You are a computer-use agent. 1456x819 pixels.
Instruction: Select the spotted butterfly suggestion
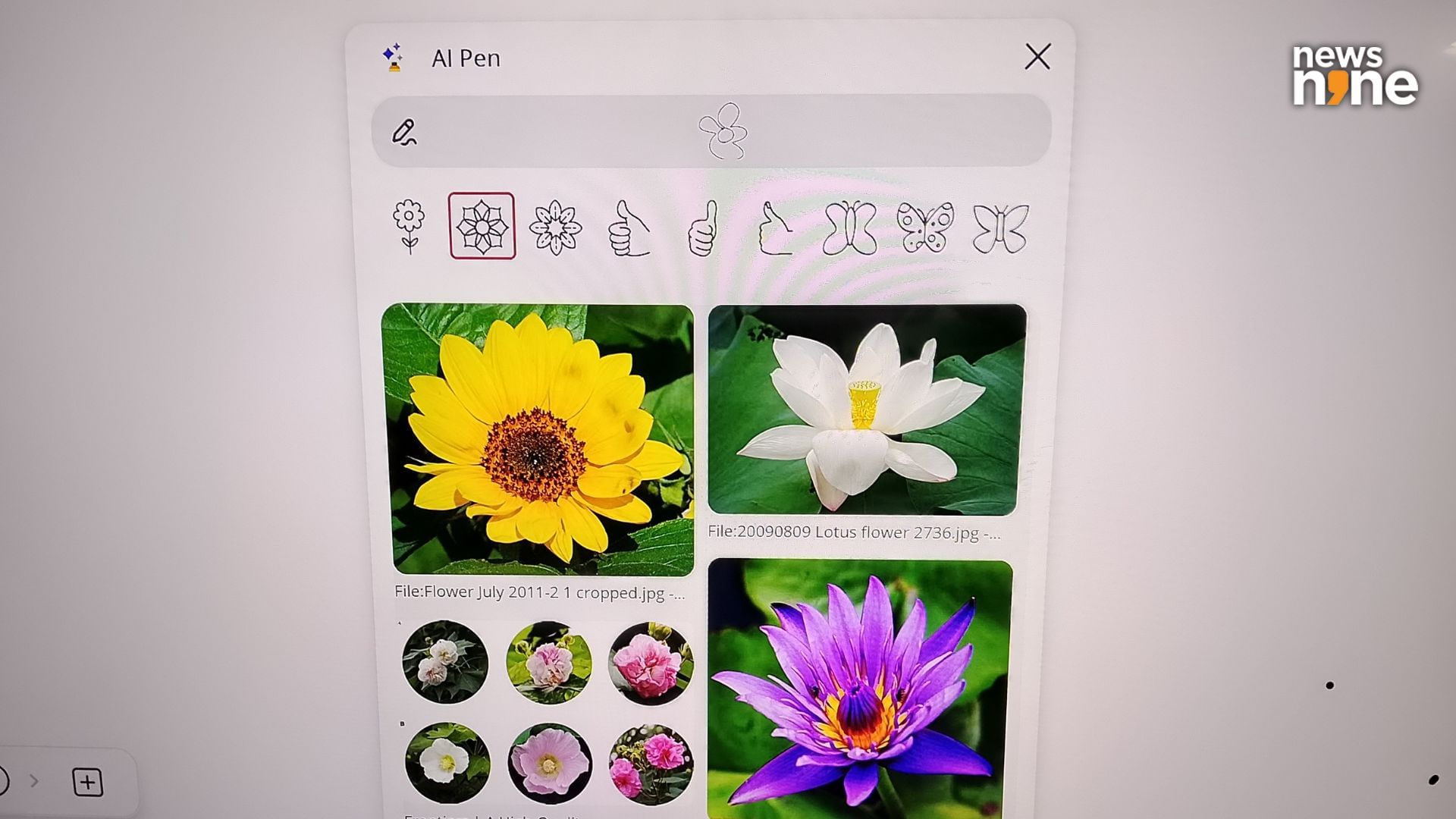click(x=924, y=227)
